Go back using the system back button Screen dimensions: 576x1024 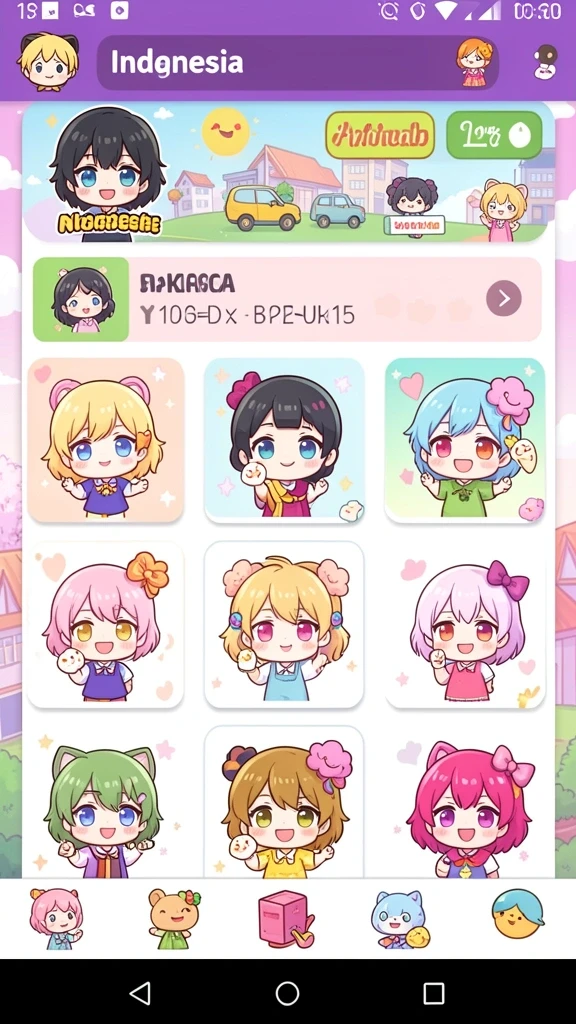pyautogui.click(x=140, y=993)
